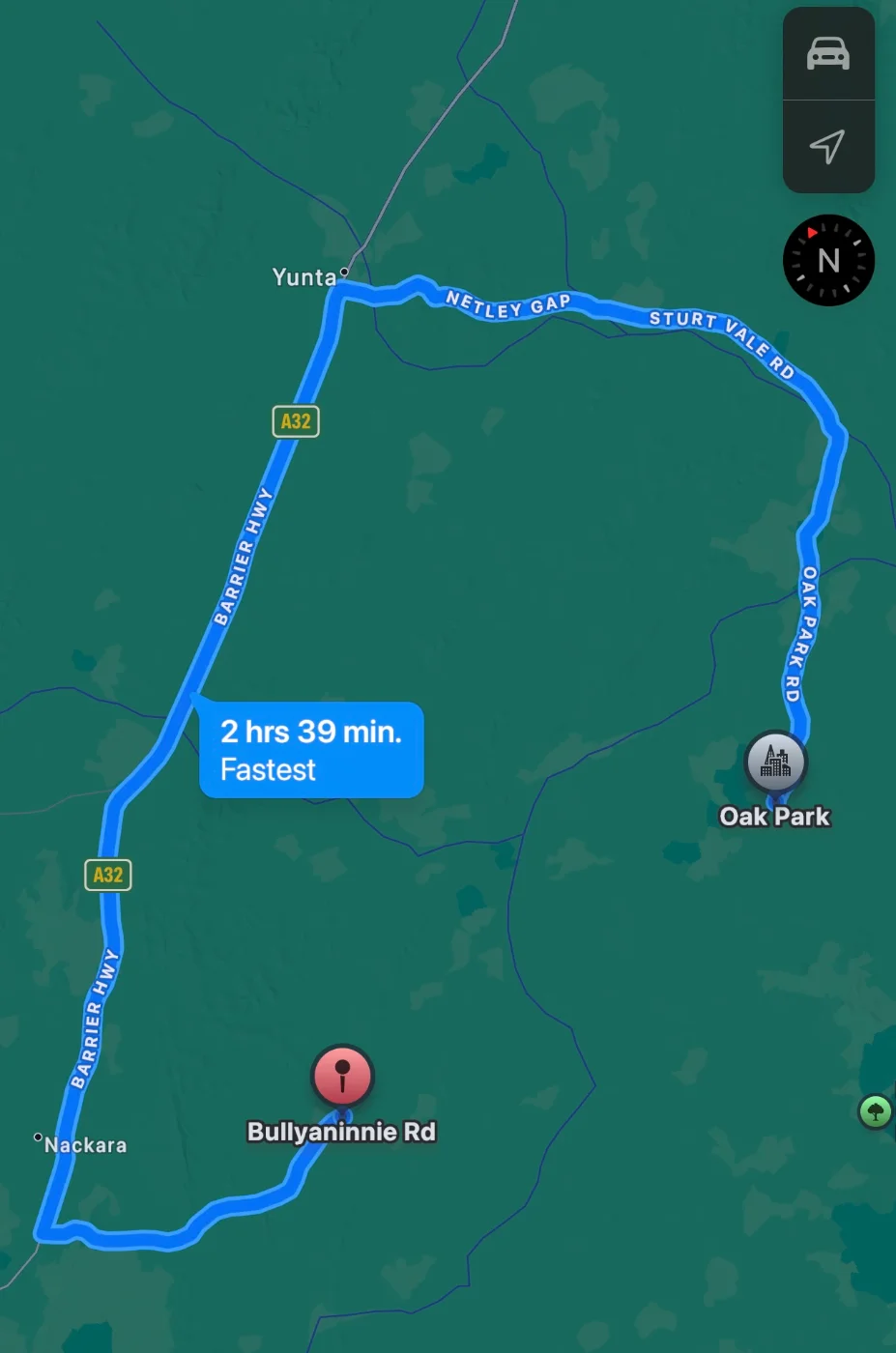Tap the green park marker on the map edge
This screenshot has height=1353, width=896.
click(x=875, y=1111)
